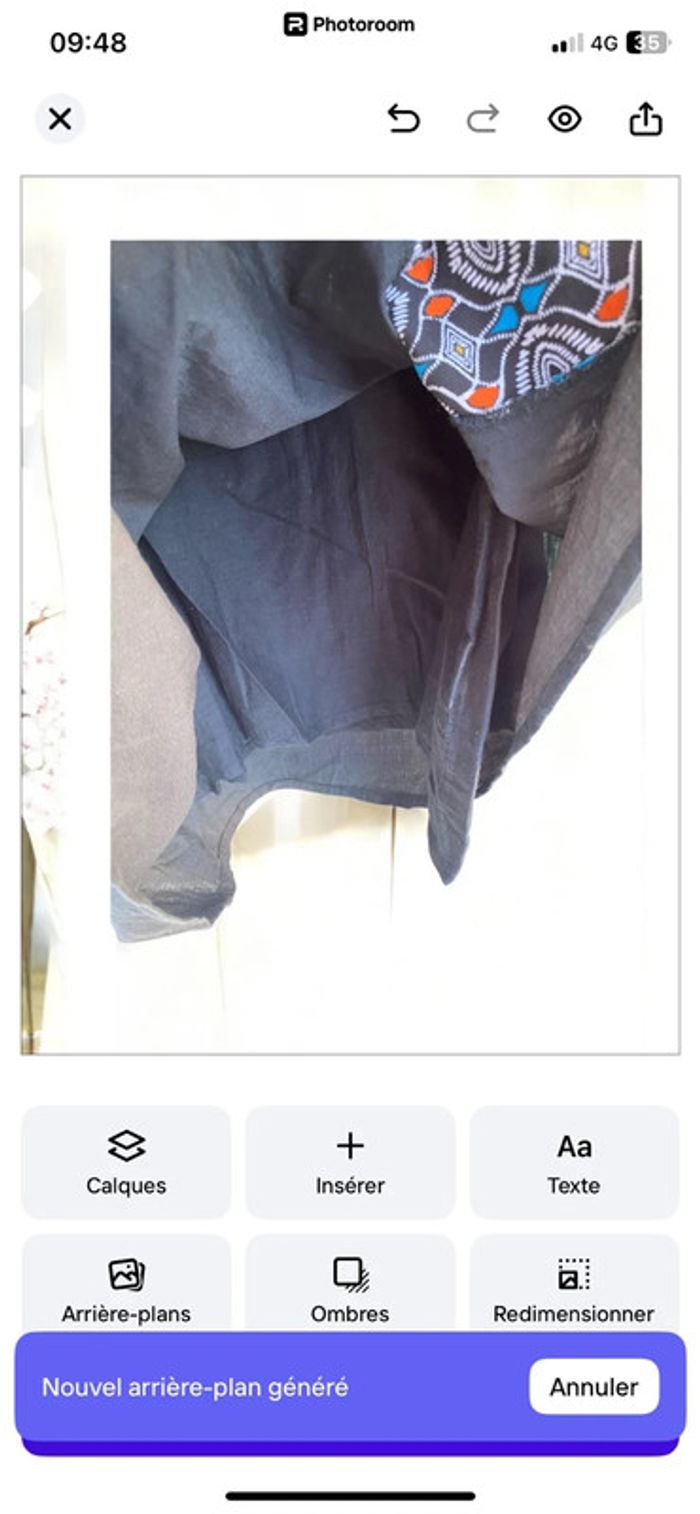Tap Annuler to revert the new background
The width and height of the screenshot is (700, 1514).
coord(594,1387)
